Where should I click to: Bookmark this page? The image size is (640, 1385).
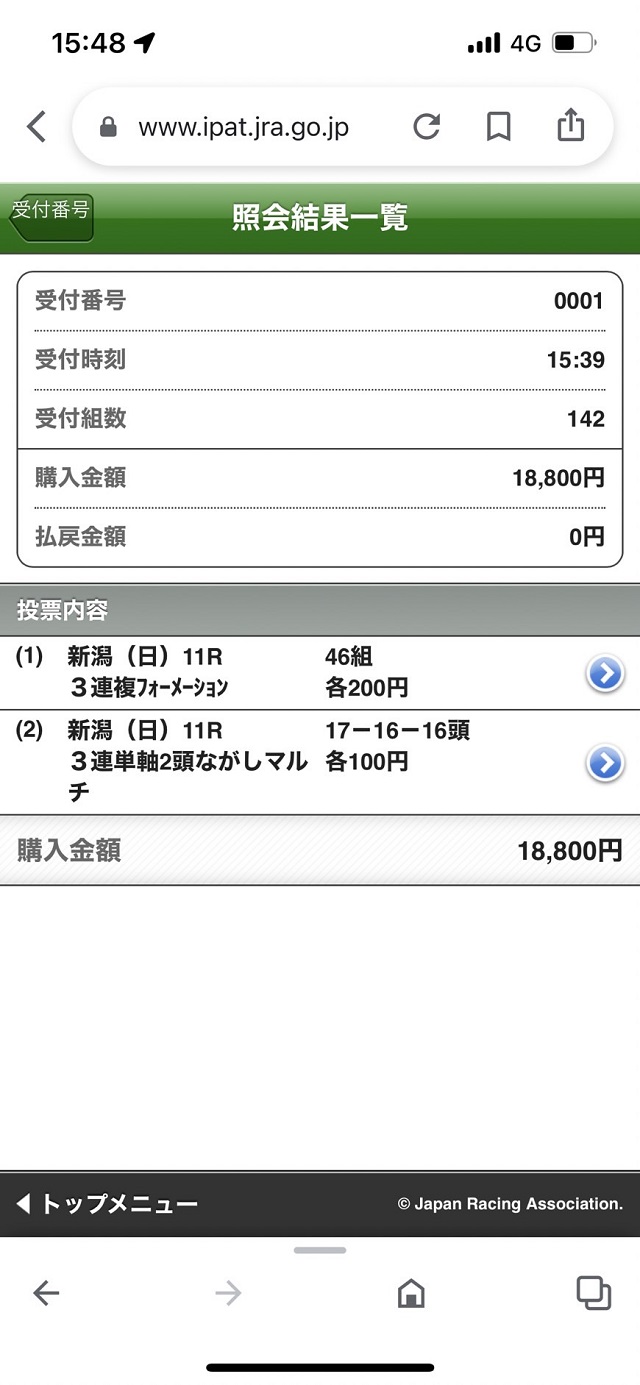click(x=498, y=127)
